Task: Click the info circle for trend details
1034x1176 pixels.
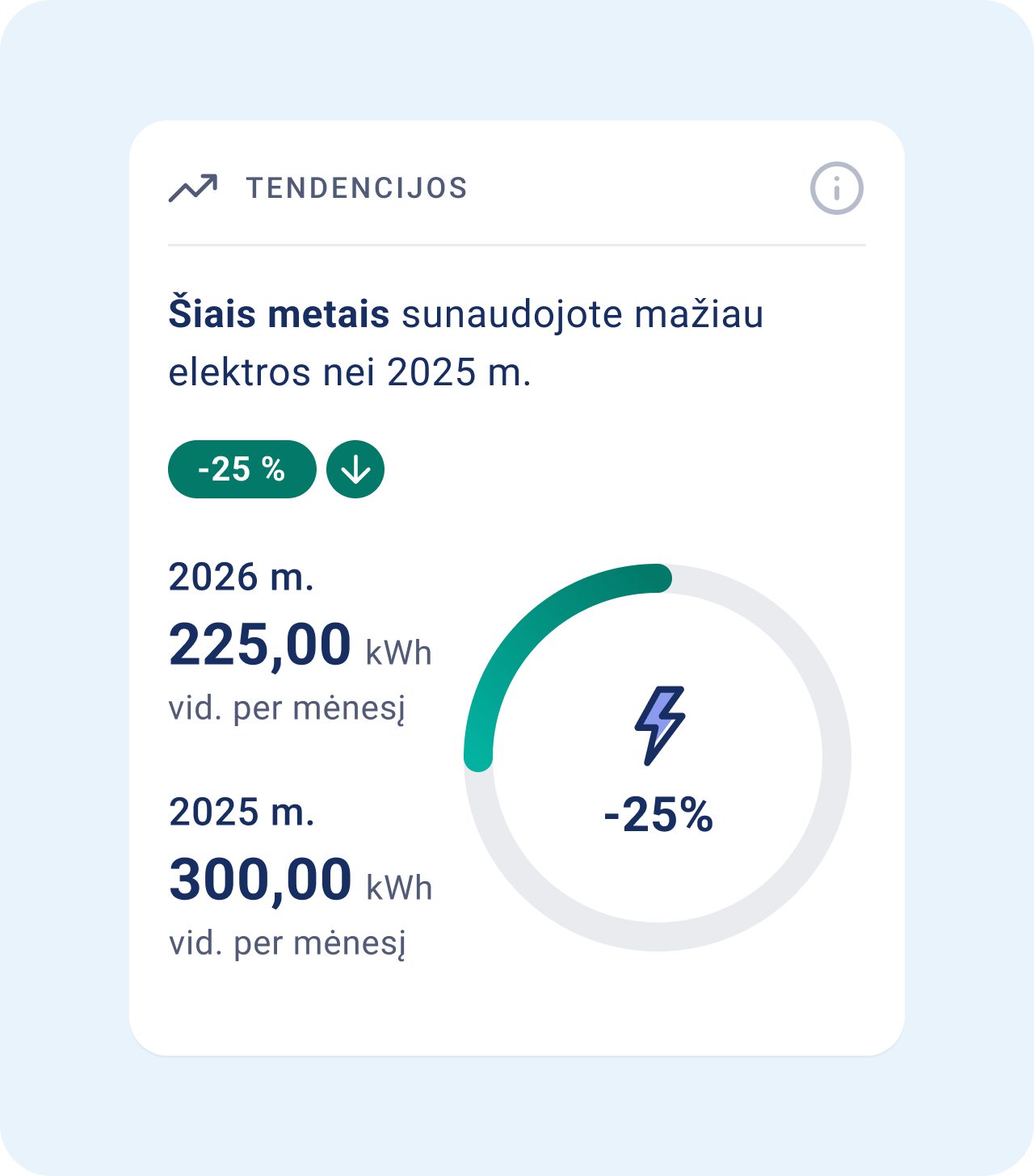Action: click(x=839, y=187)
